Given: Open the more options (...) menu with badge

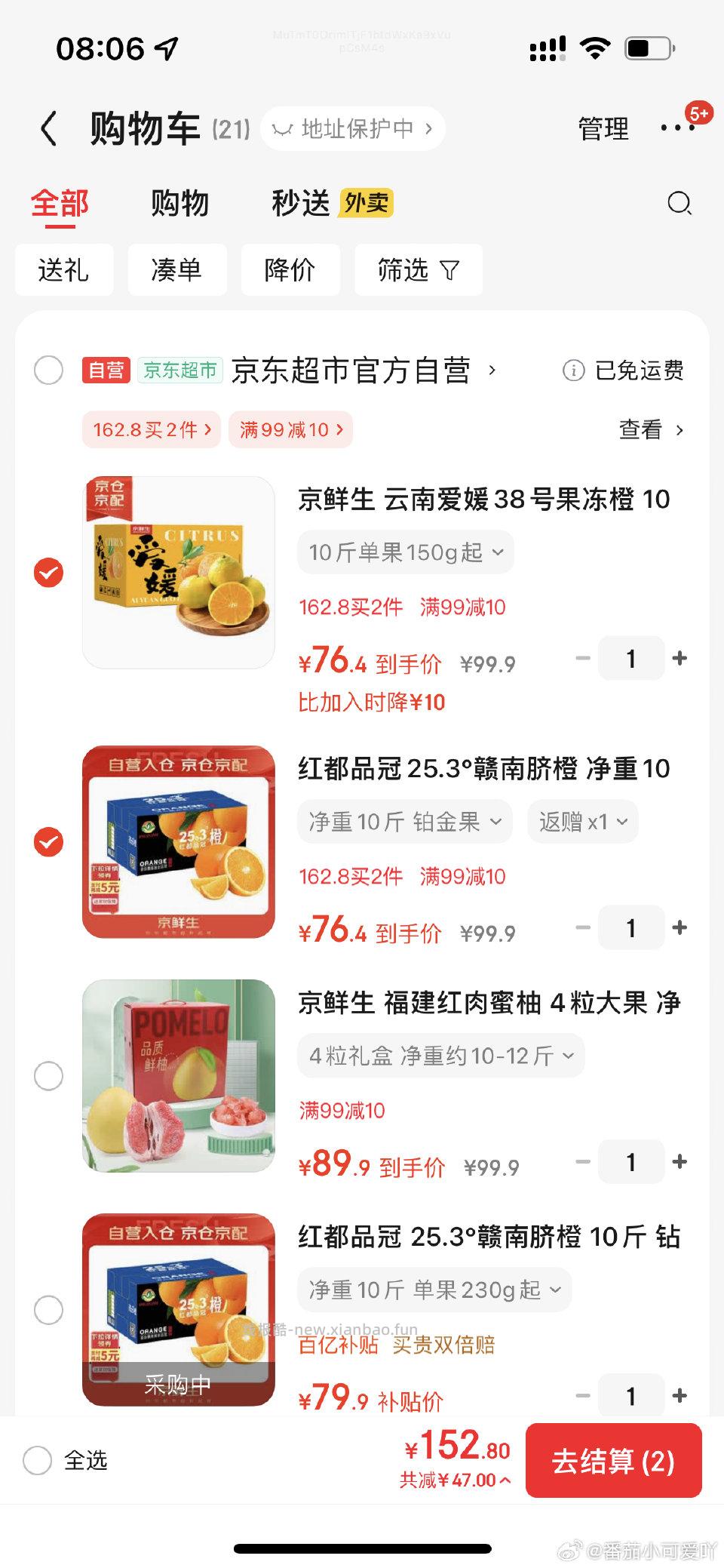Looking at the screenshot, I should (x=677, y=128).
